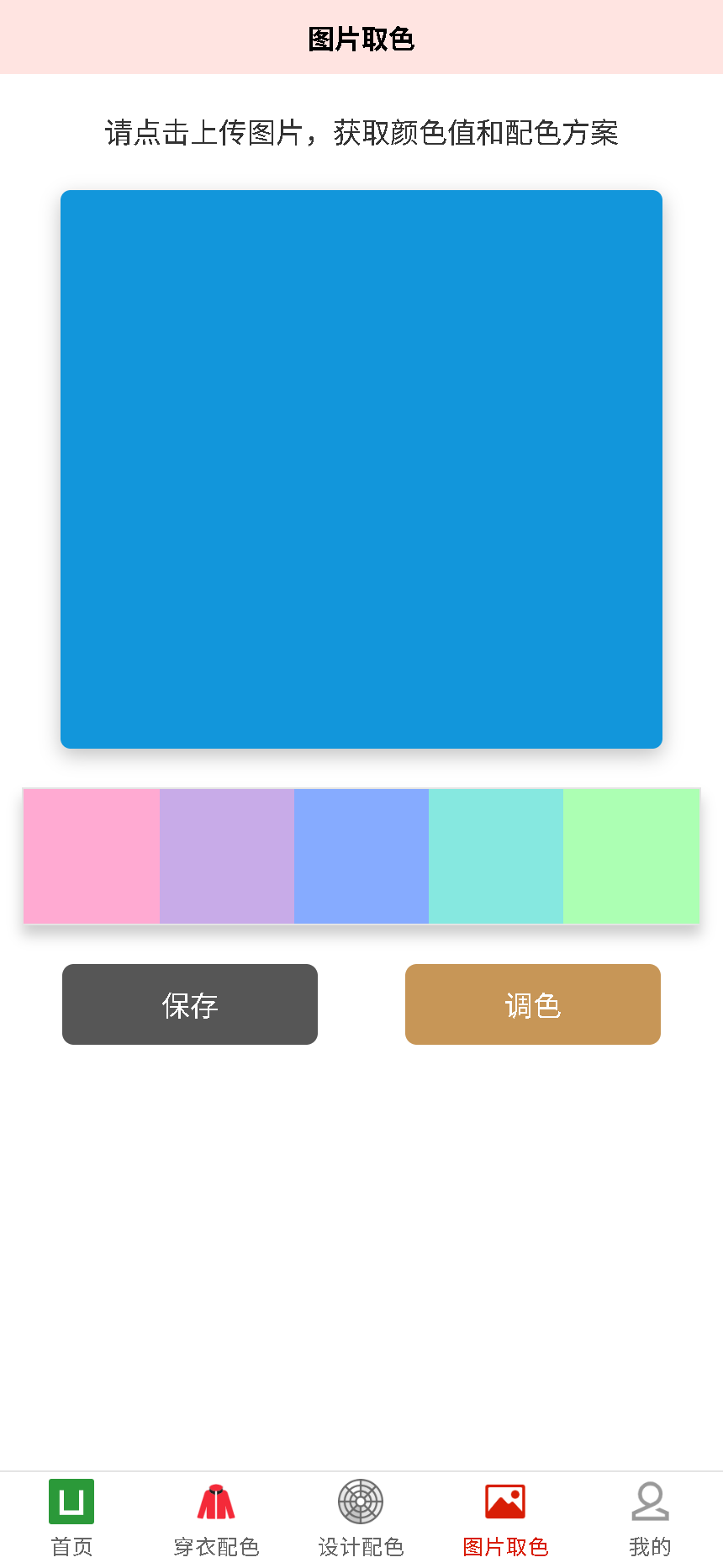The height and width of the screenshot is (1568, 723).
Task: Tap the blue image to upload a picture
Action: [x=361, y=469]
